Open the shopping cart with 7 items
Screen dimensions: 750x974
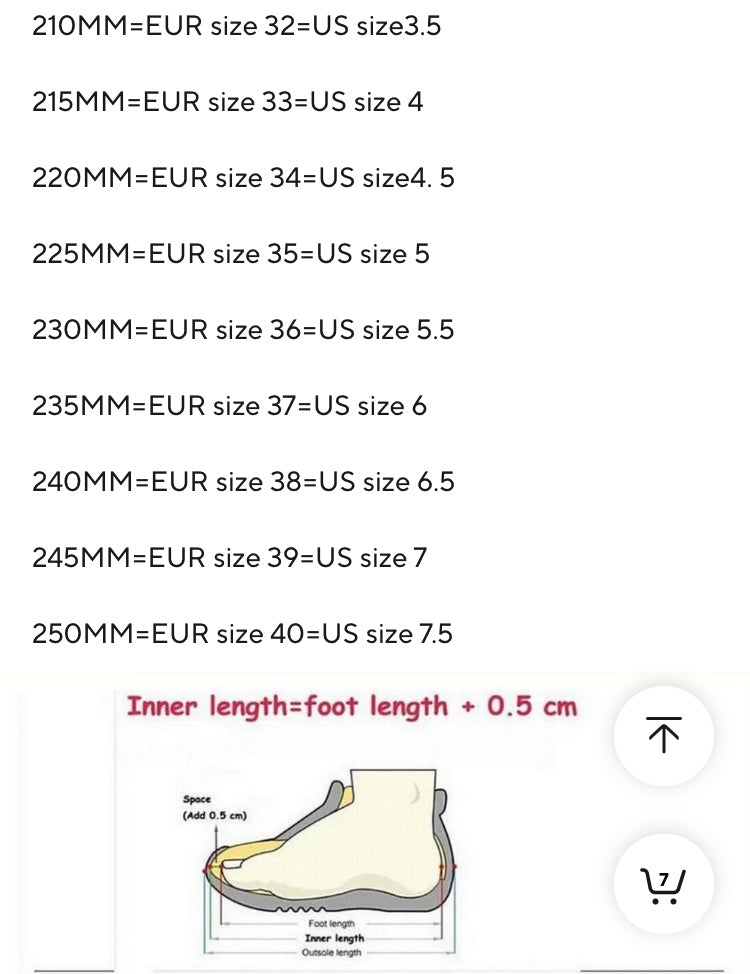point(663,883)
